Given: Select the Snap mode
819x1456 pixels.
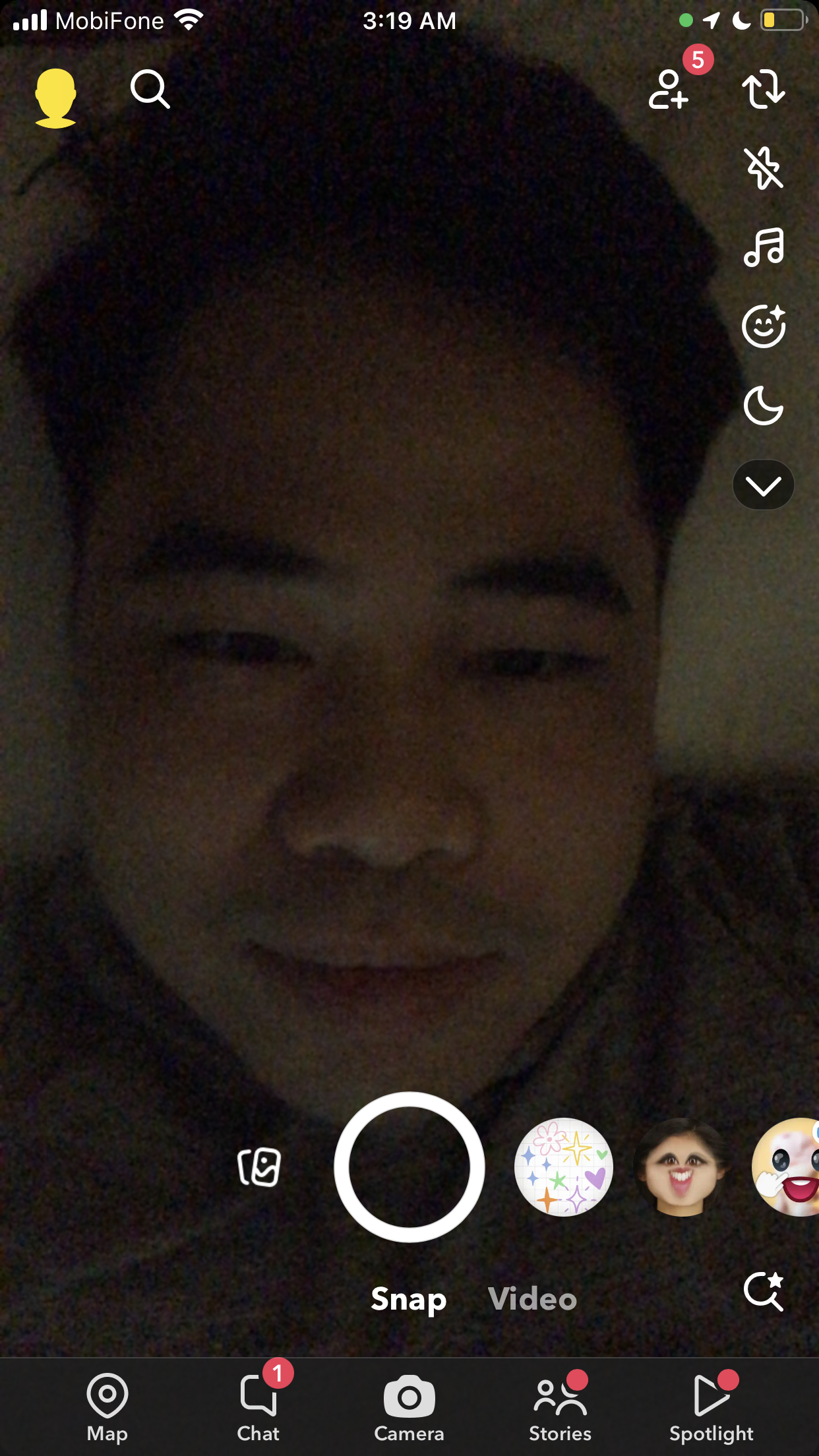Looking at the screenshot, I should pyautogui.click(x=408, y=1299).
